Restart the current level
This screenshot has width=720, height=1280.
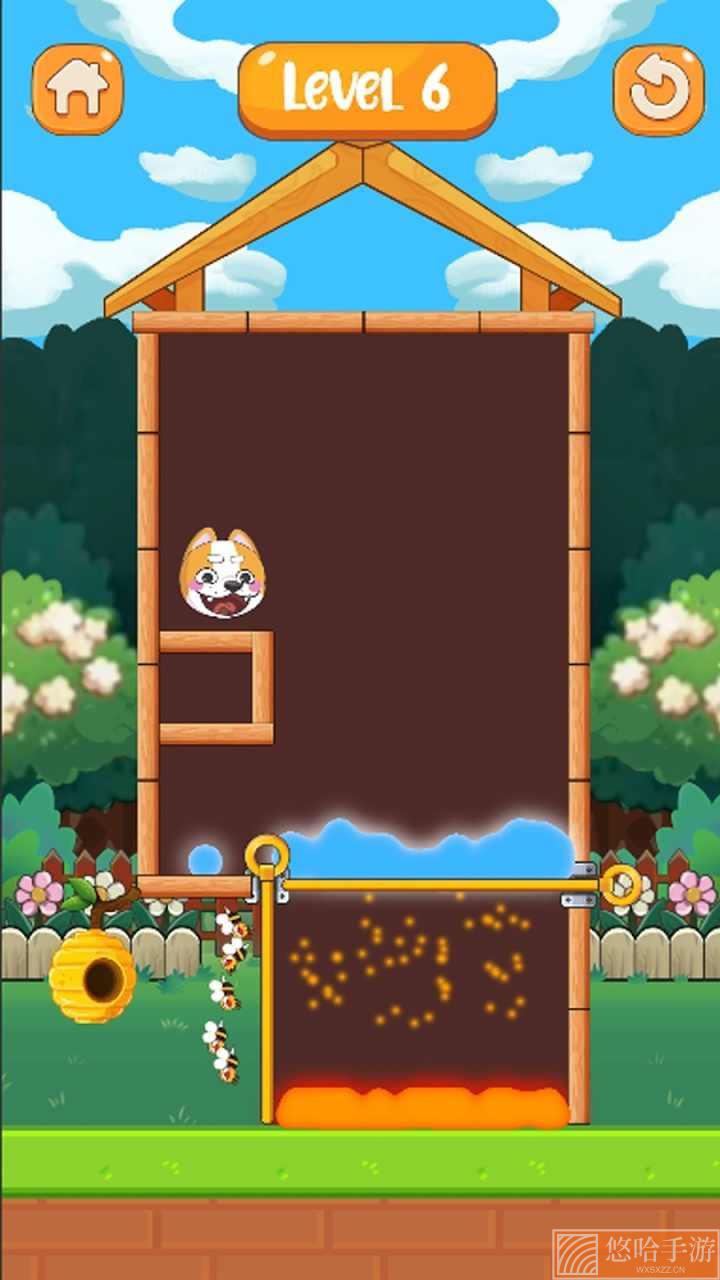point(658,89)
